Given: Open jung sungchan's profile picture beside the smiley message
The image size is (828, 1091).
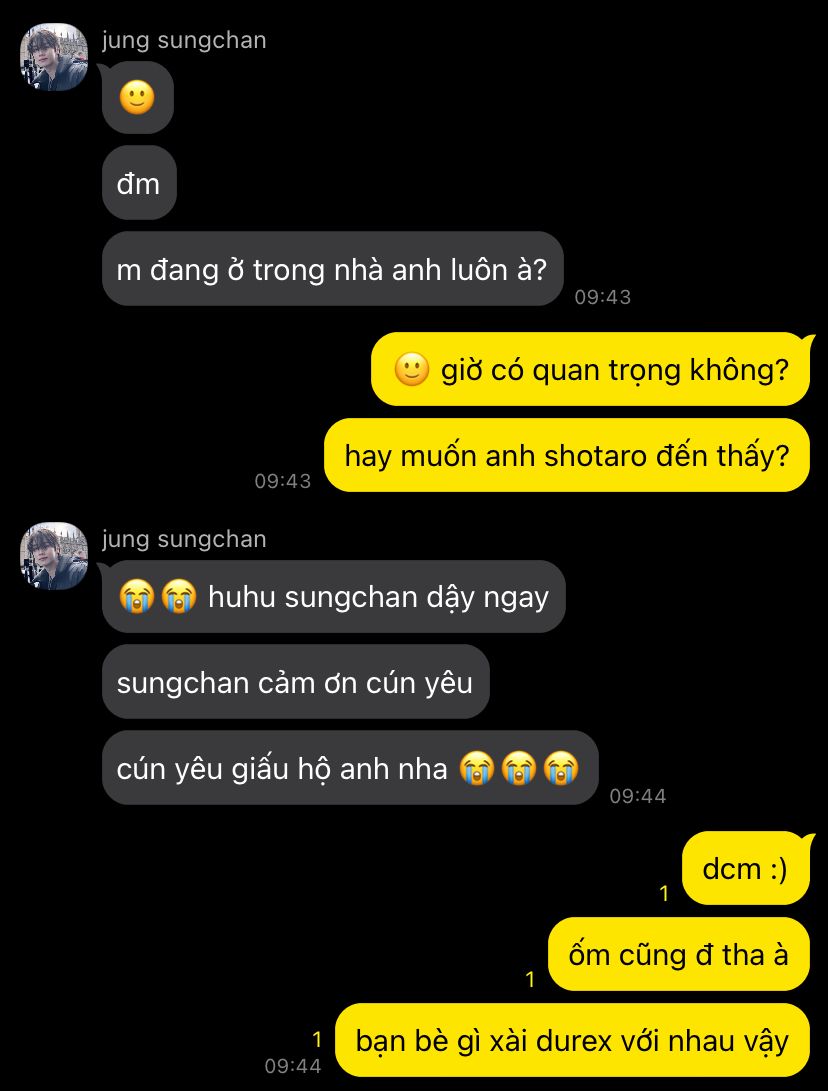Looking at the screenshot, I should tap(54, 57).
